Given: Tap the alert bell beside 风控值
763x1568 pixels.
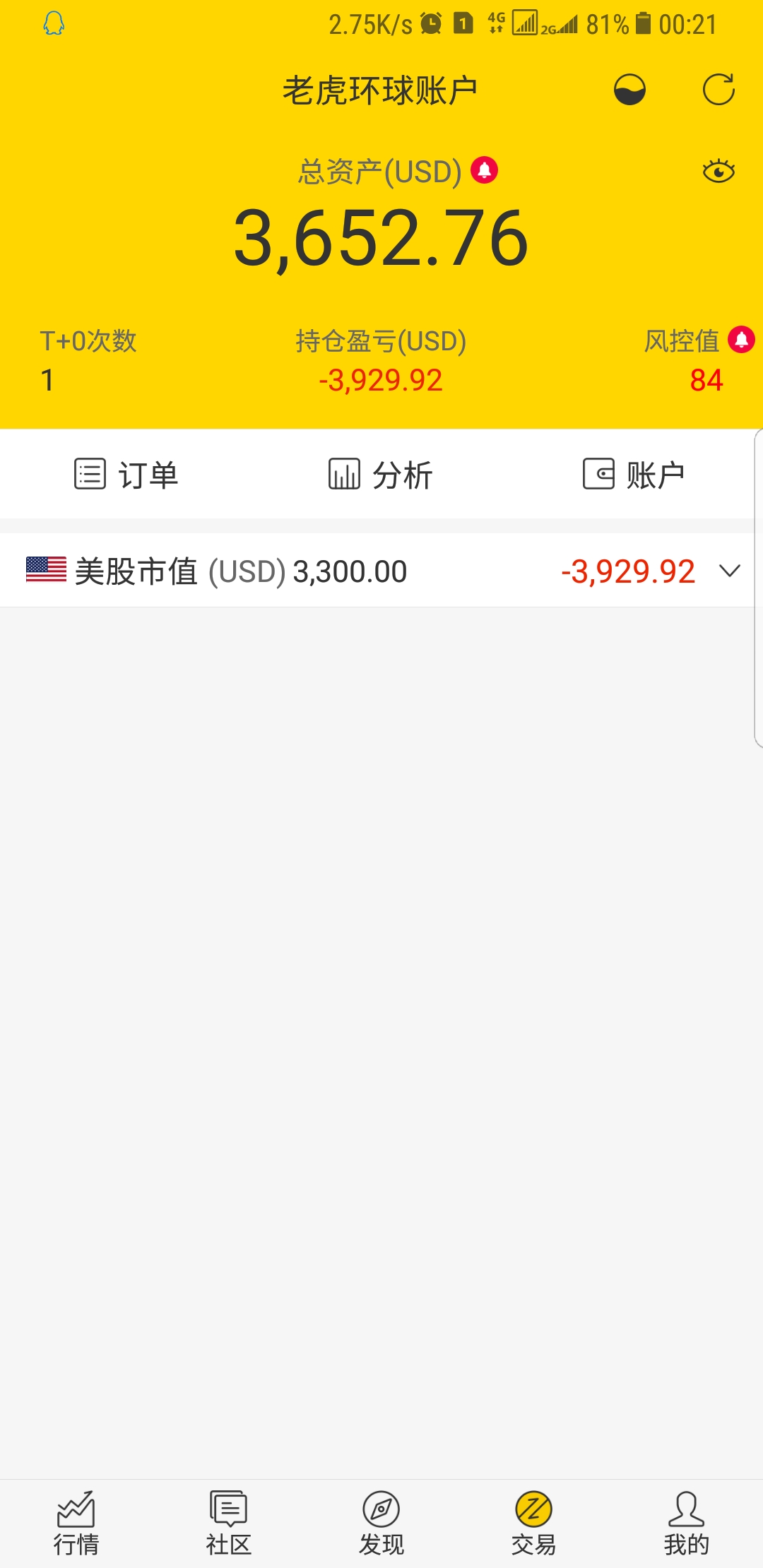Looking at the screenshot, I should click(x=741, y=340).
